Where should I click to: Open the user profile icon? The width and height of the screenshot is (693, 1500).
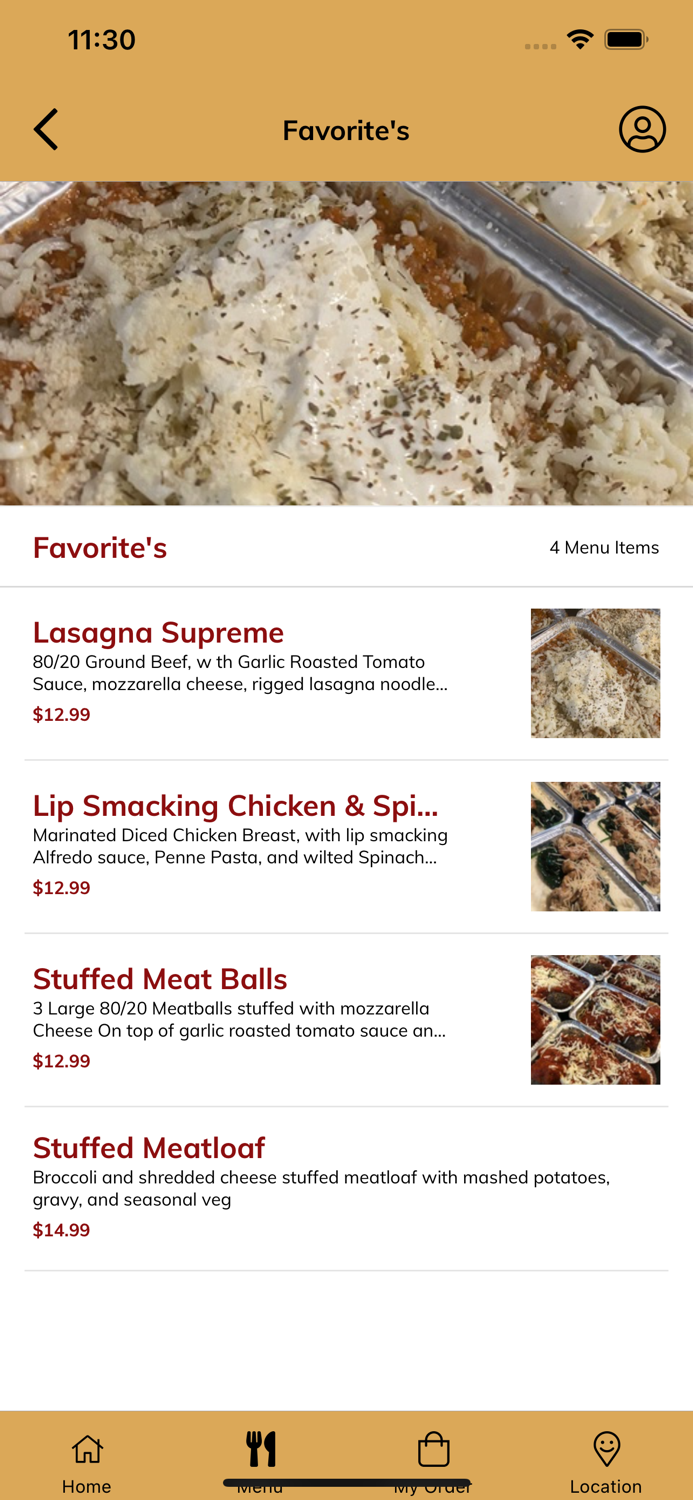642,130
